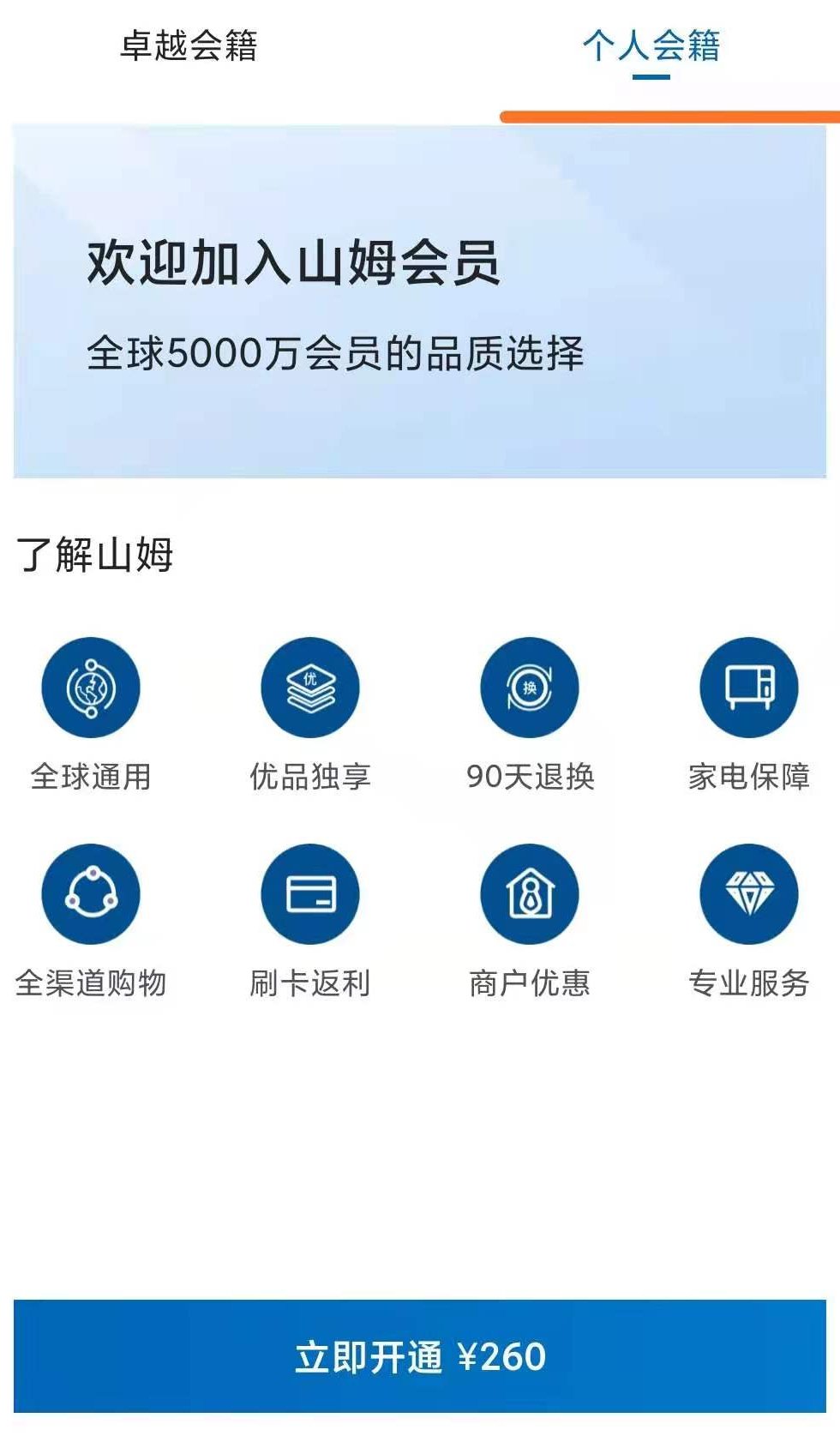Activate membership with 立即开通 ¥260

click(x=420, y=1356)
